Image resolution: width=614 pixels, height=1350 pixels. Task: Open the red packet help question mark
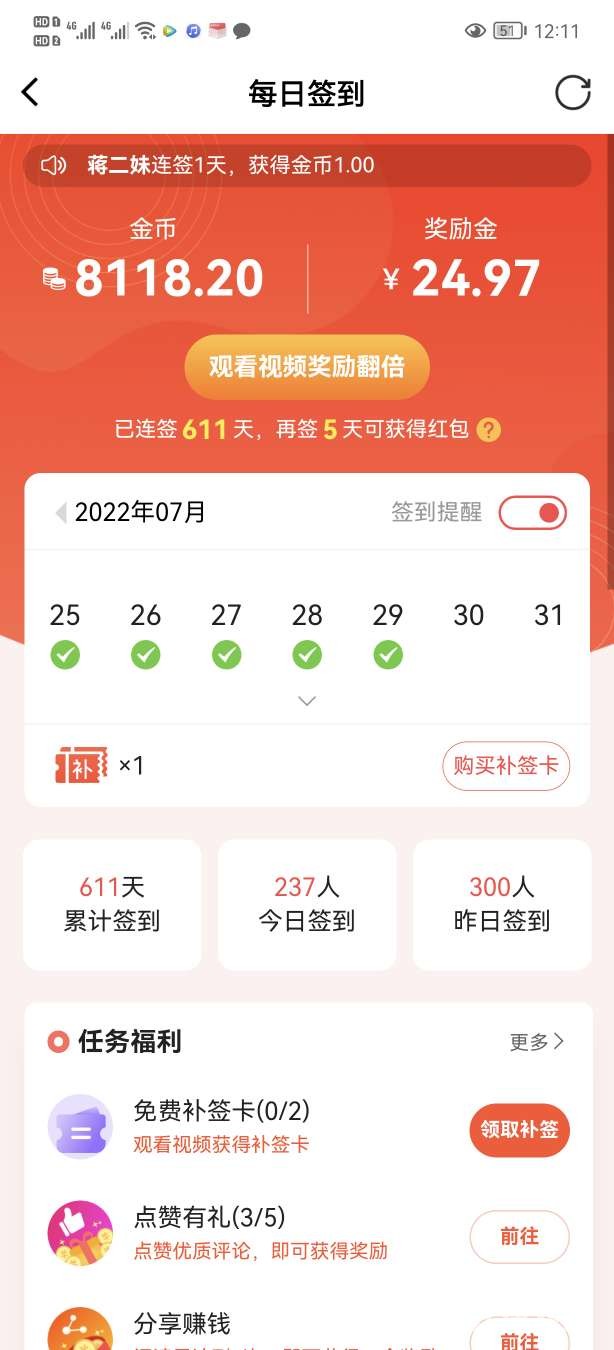click(488, 430)
